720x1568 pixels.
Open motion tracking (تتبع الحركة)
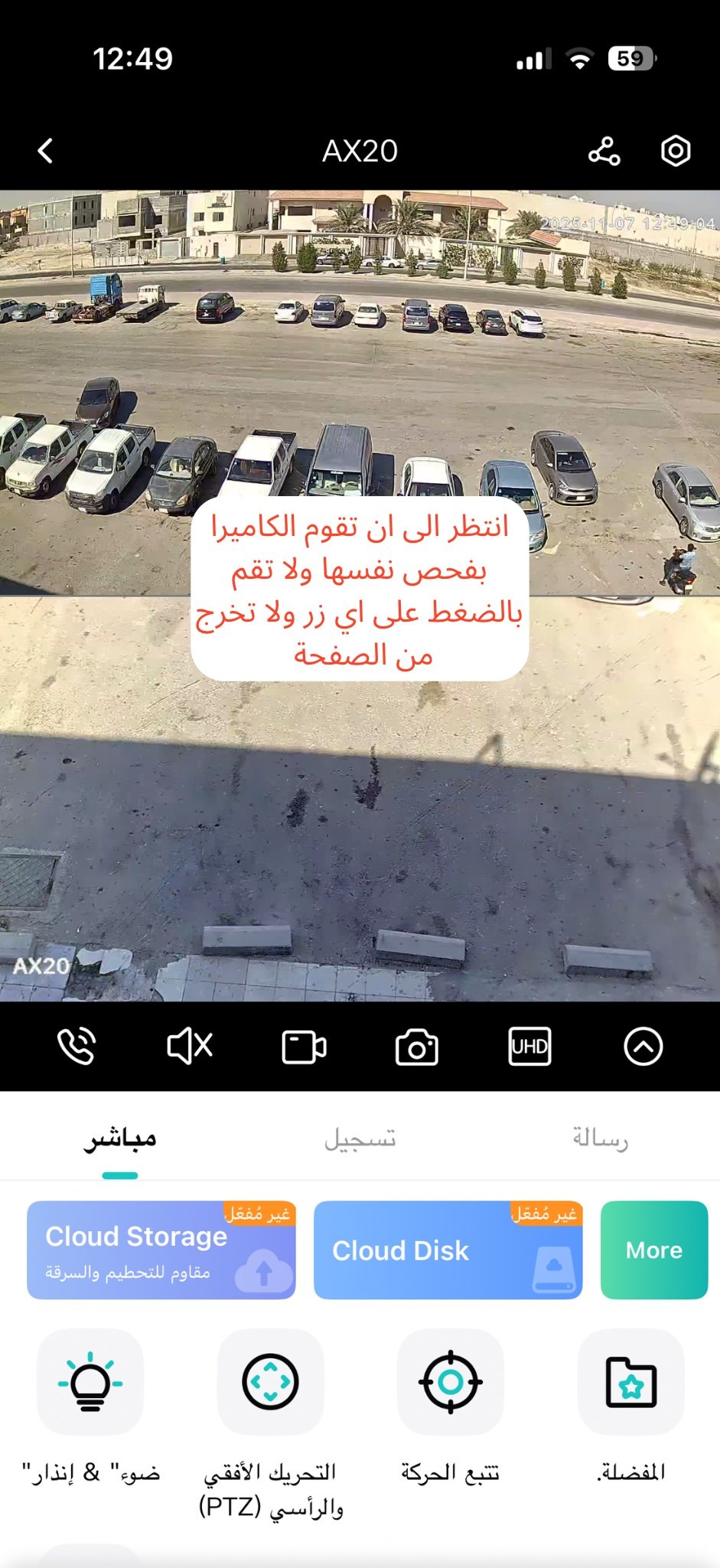[450, 1382]
